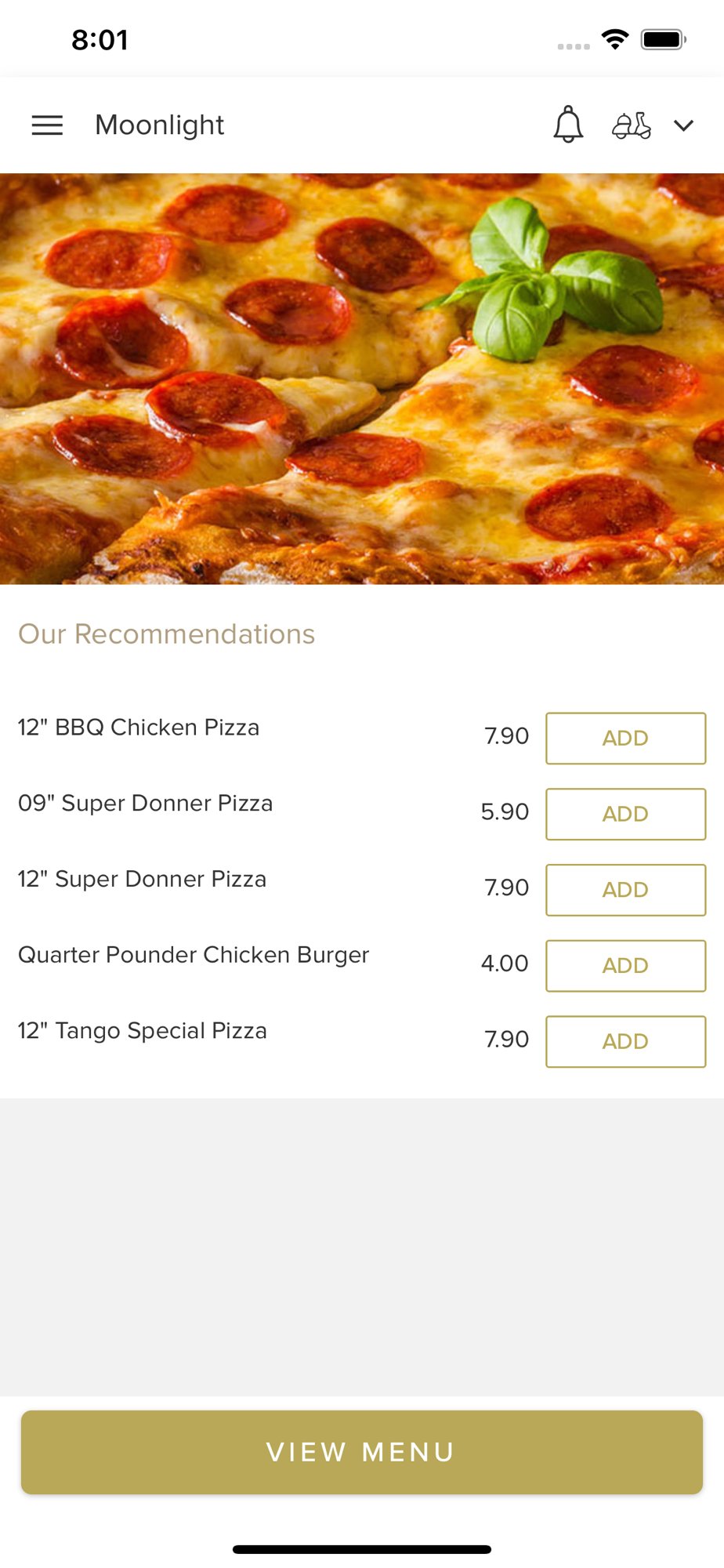This screenshot has height=1568, width=724.
Task: Add 09" Super Donner Pizza to order
Action: pos(625,814)
